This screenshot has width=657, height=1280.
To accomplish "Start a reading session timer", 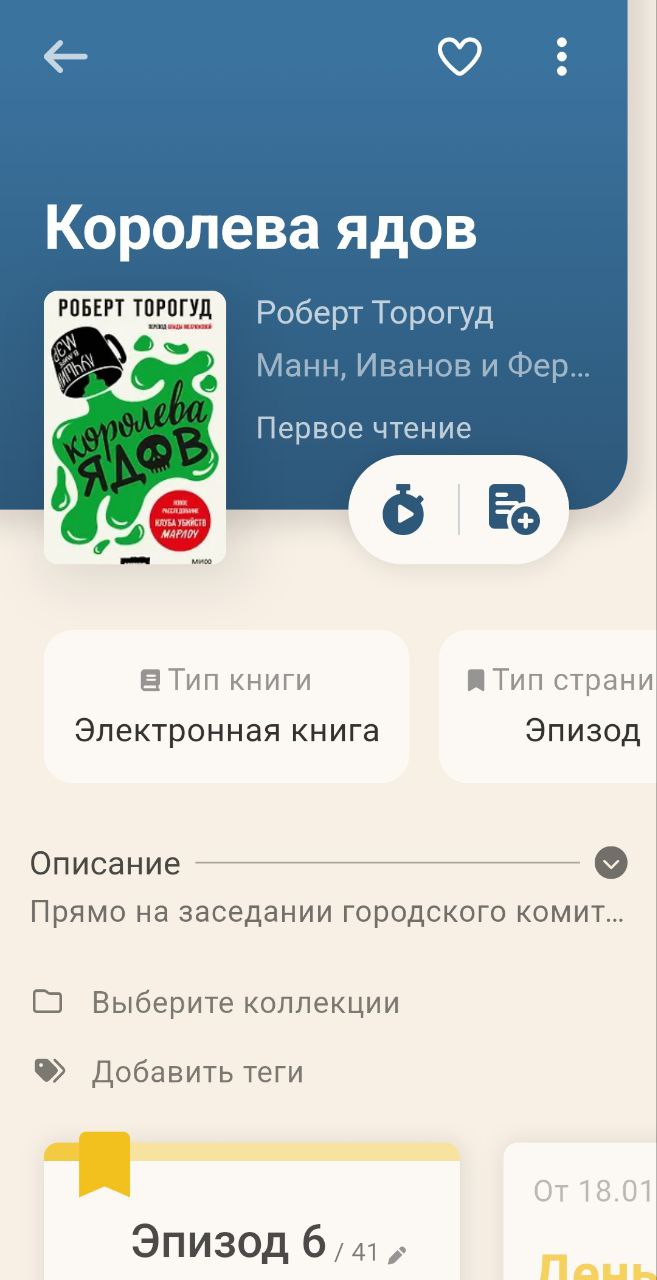I will (x=404, y=510).
